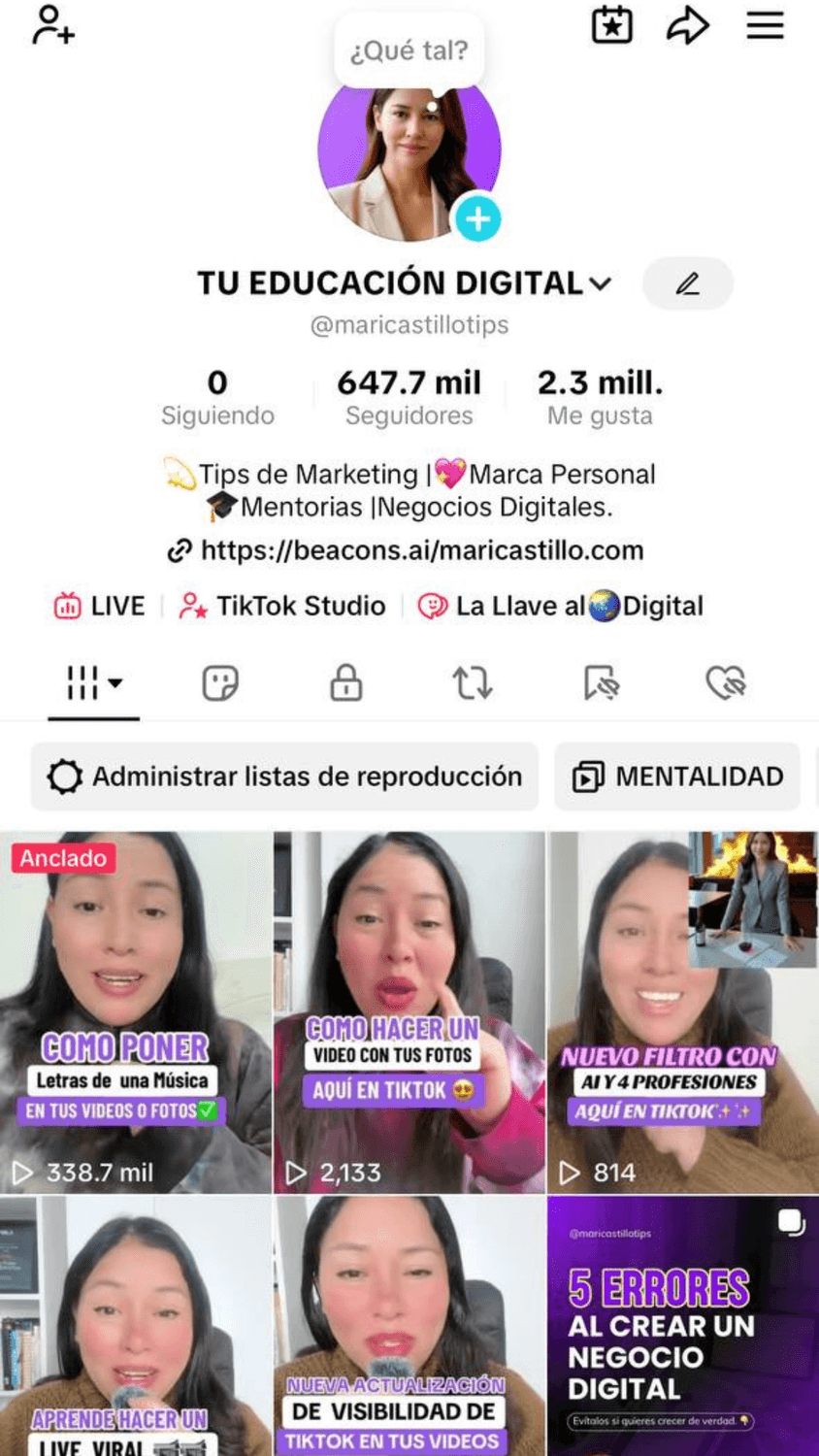Open the starred calendar icon
This screenshot has height=1456, width=819.
612,26
